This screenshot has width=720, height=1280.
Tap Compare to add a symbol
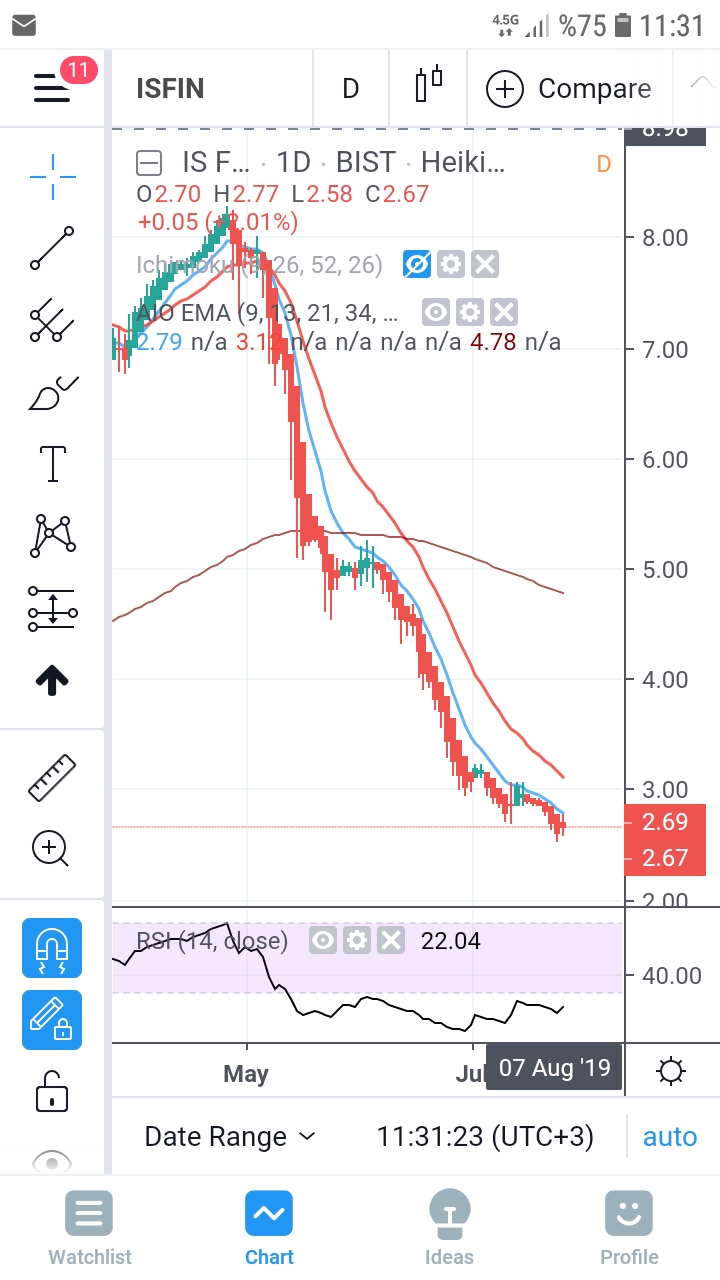(x=568, y=89)
